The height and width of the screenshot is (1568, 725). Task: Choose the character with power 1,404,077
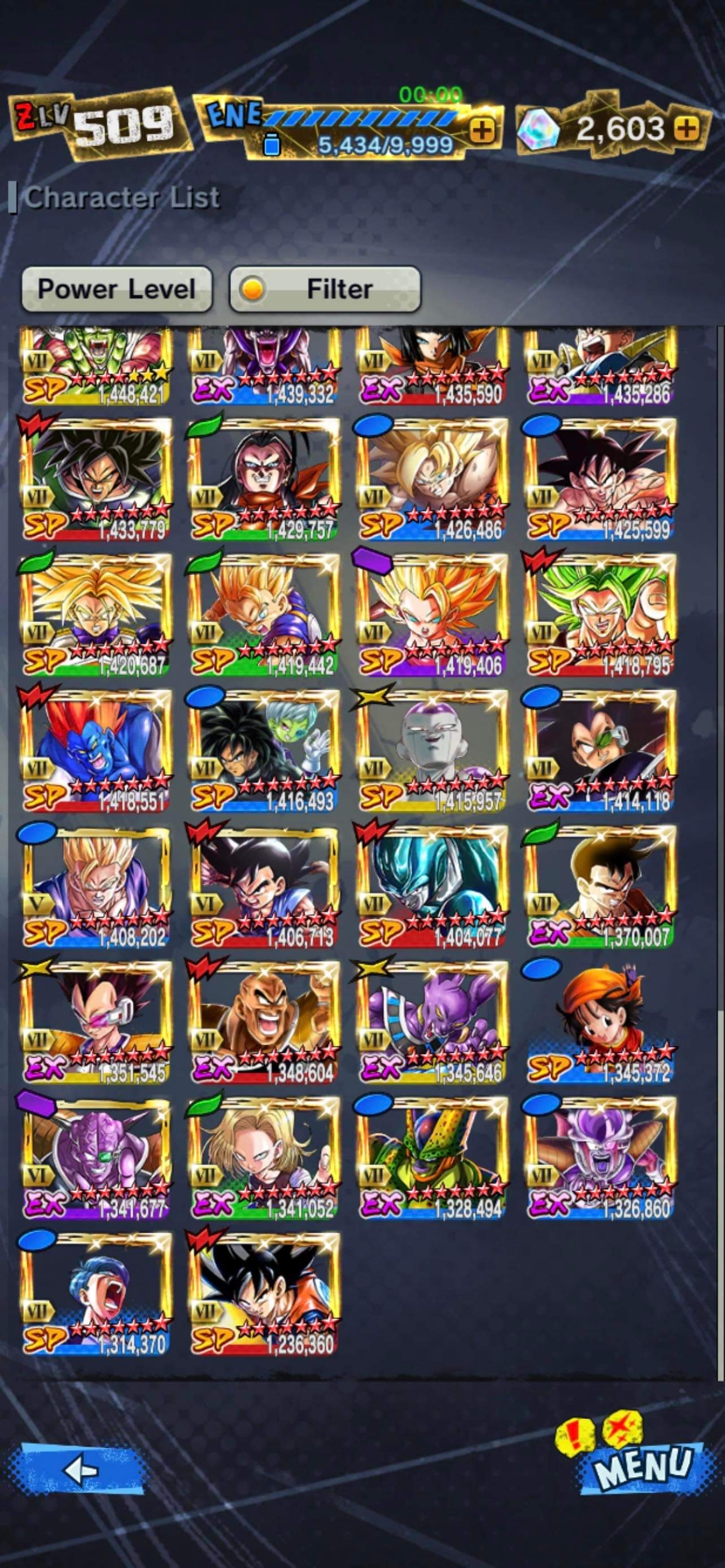(x=432, y=887)
